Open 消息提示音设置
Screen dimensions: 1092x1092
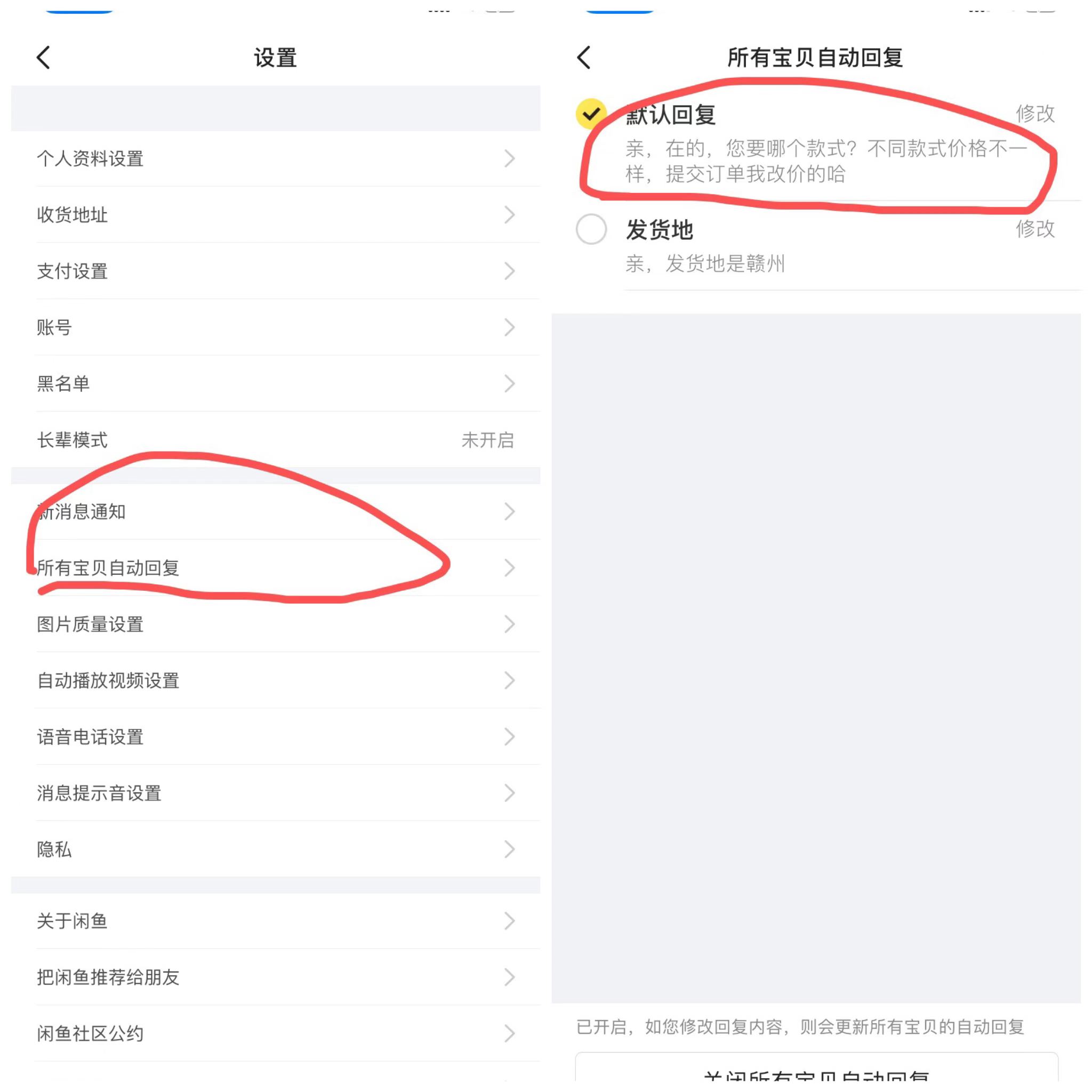pos(275,793)
